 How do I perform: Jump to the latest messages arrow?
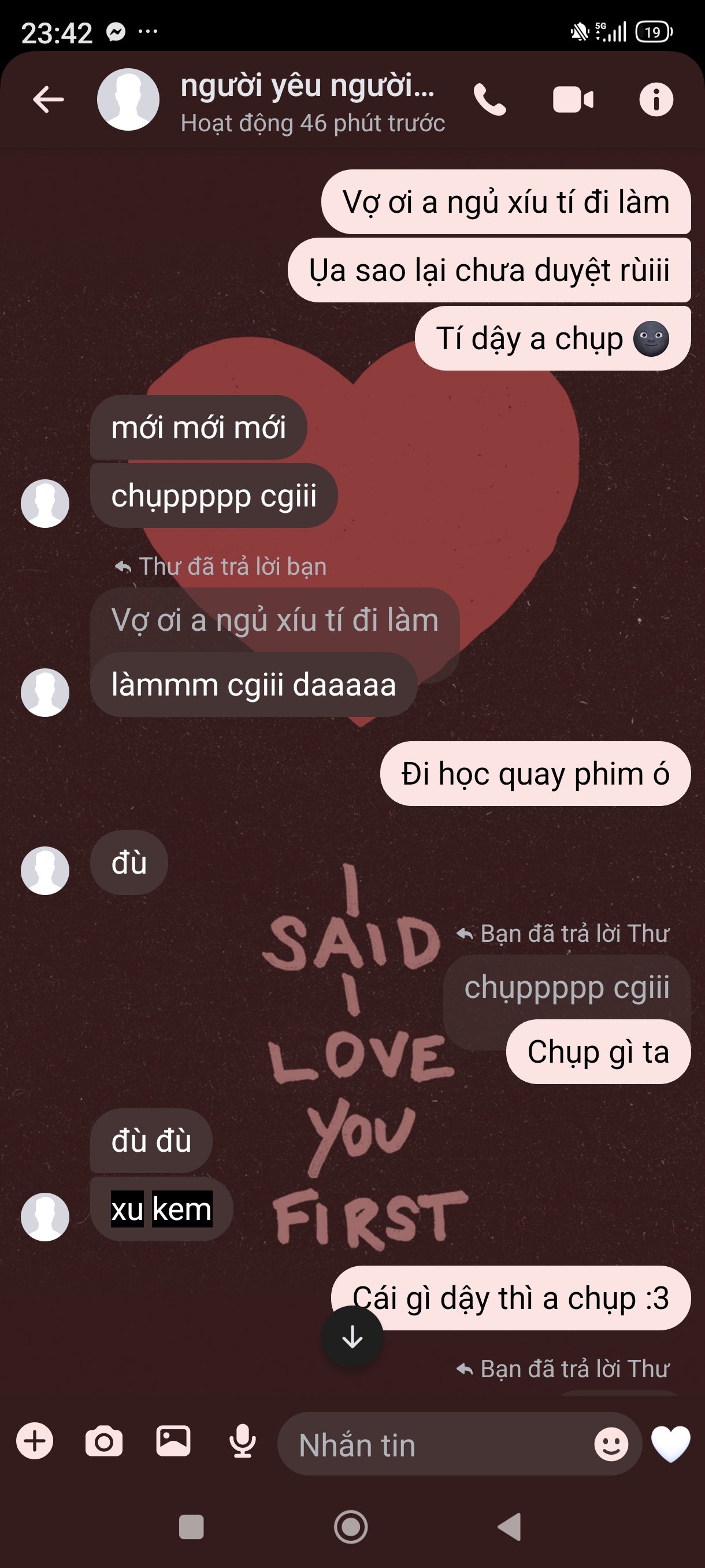pyautogui.click(x=352, y=1337)
